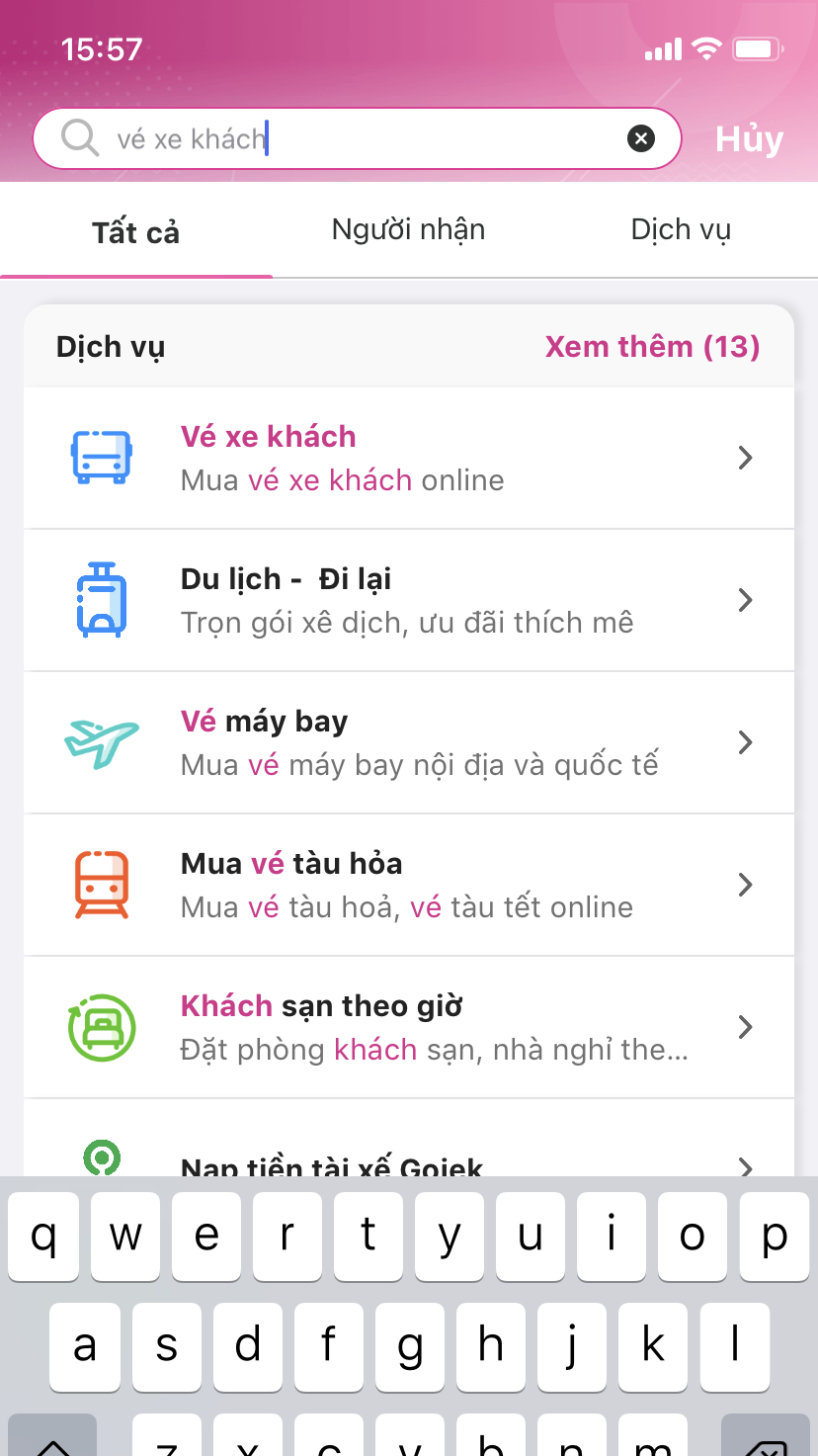
Task: Select the Tất cả tab
Action: tap(135, 233)
